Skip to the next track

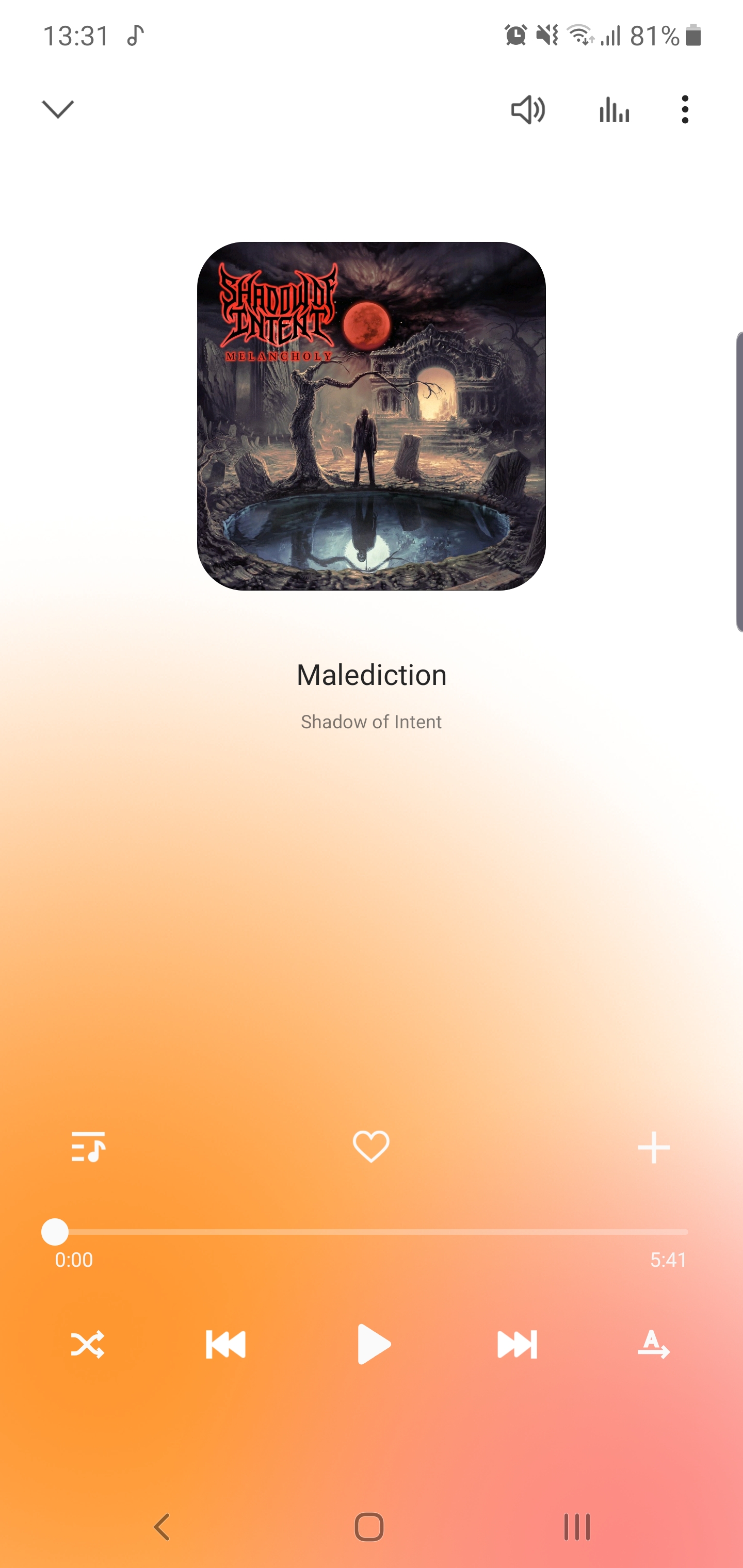coord(517,1345)
